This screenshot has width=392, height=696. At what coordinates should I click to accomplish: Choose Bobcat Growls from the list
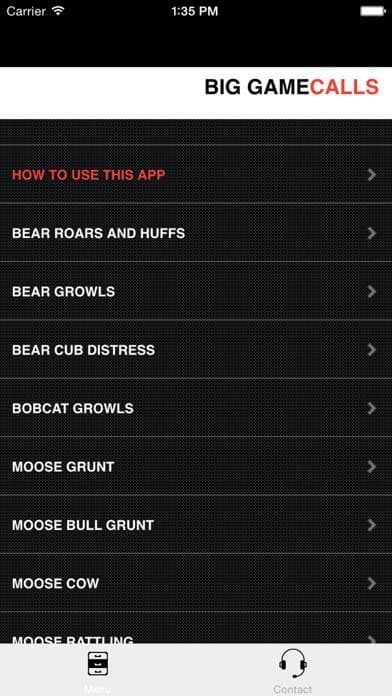[196, 408]
